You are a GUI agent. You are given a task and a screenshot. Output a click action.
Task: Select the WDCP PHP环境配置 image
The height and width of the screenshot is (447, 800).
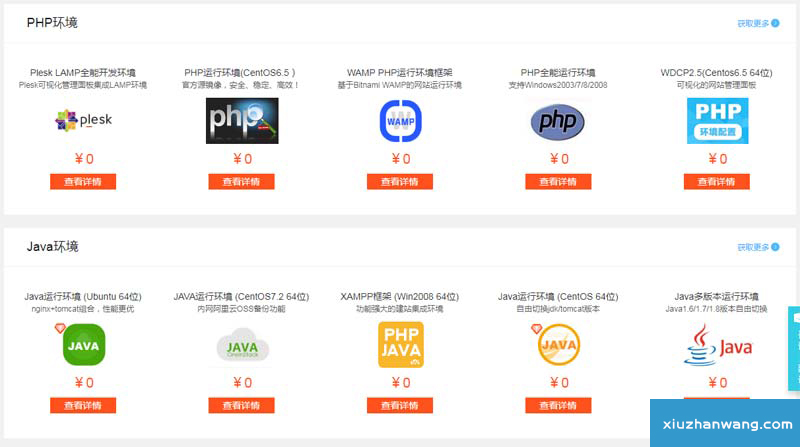click(716, 121)
